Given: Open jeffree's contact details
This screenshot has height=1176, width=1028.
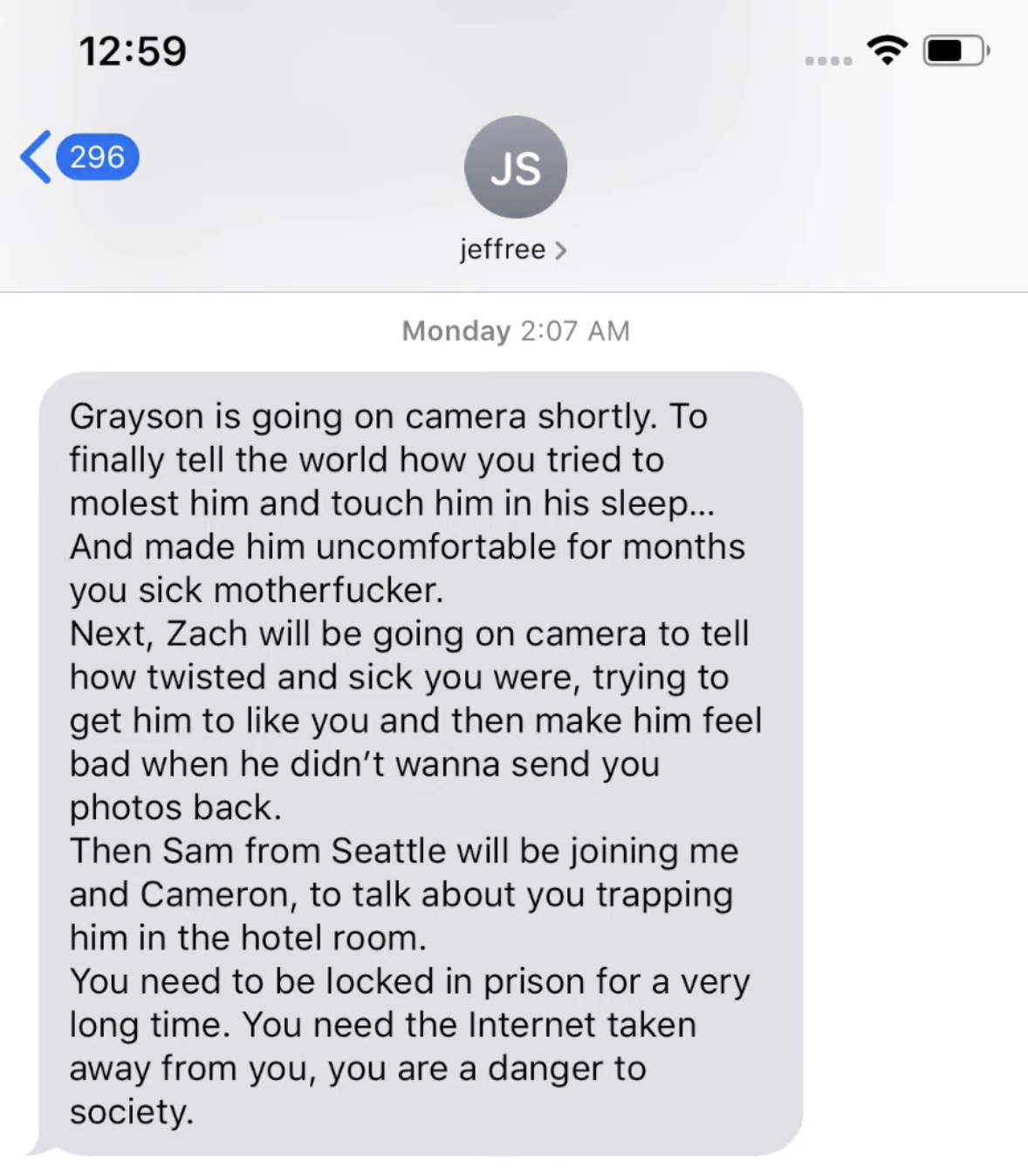Looking at the screenshot, I should (513, 250).
